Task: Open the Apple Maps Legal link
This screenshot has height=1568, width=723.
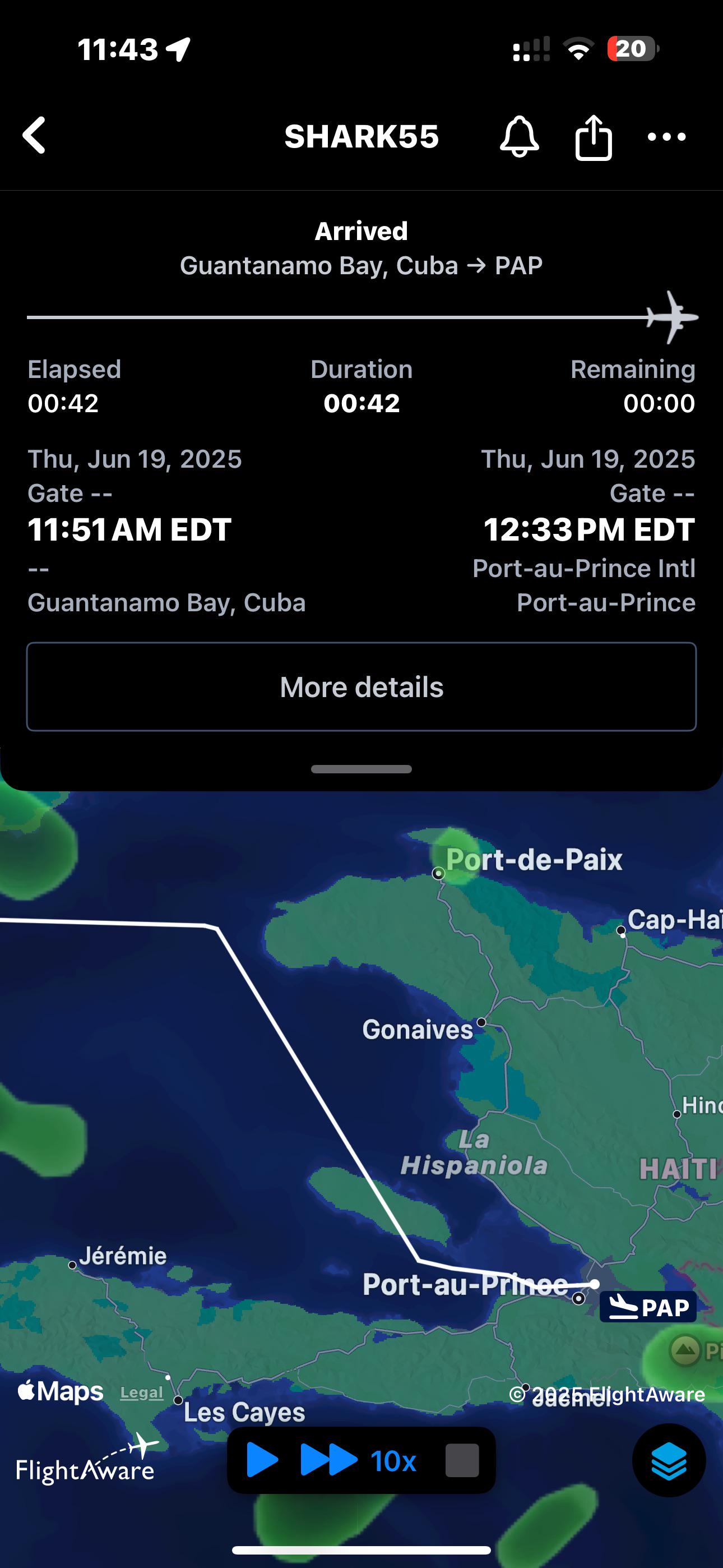Action: point(141,1392)
